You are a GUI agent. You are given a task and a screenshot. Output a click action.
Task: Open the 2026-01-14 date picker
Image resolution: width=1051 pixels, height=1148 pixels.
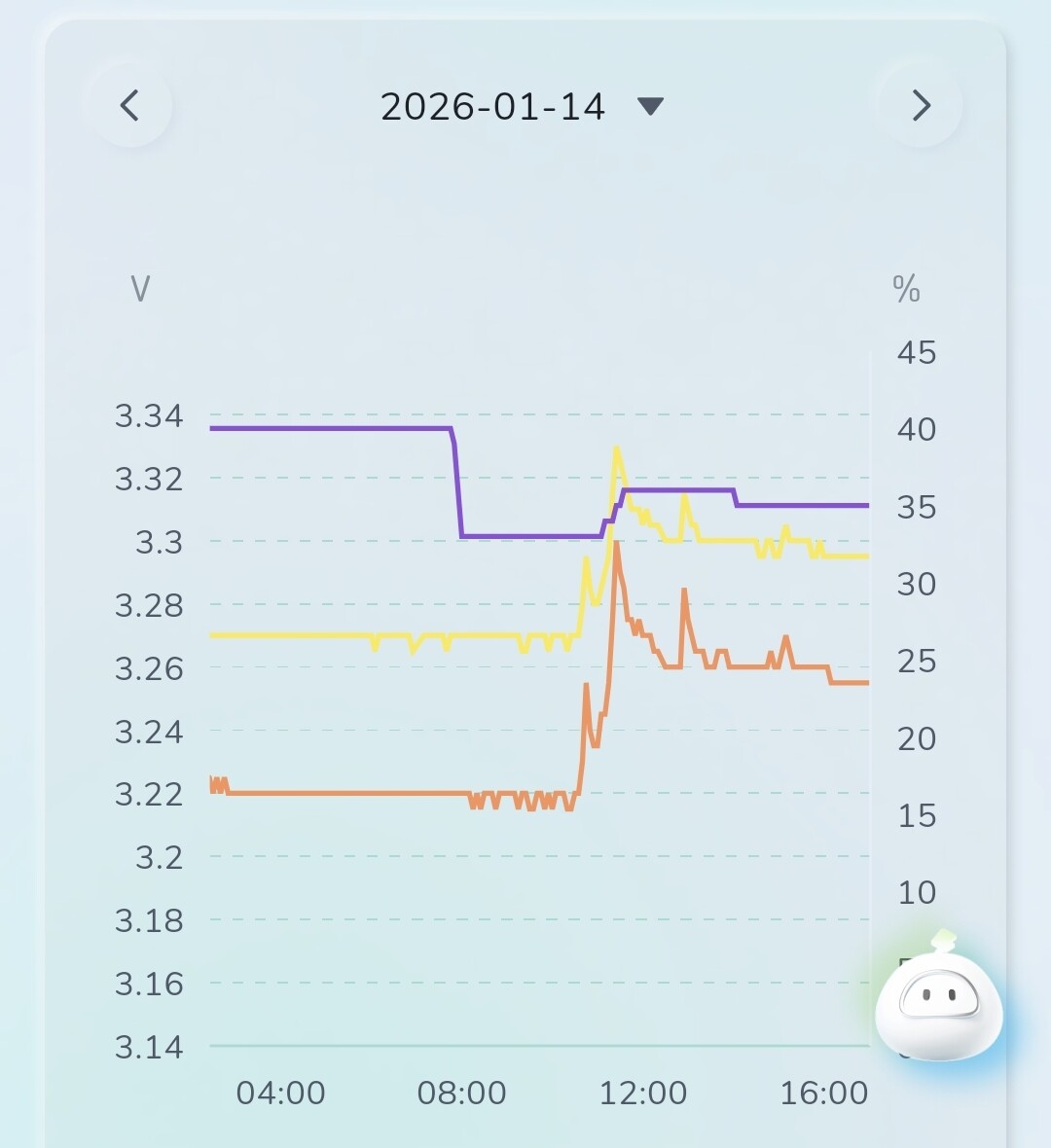521,106
